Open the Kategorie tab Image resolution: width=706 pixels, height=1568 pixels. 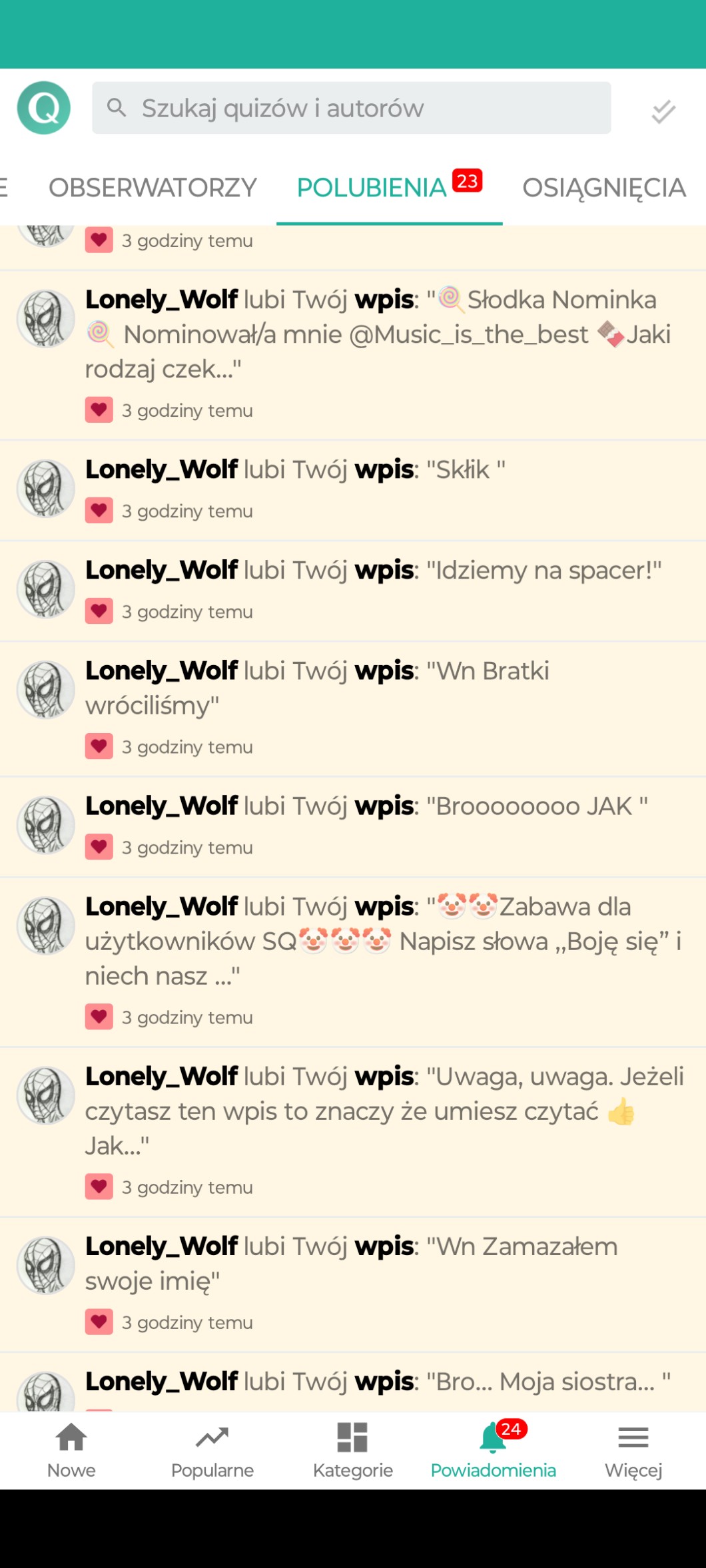353,1450
